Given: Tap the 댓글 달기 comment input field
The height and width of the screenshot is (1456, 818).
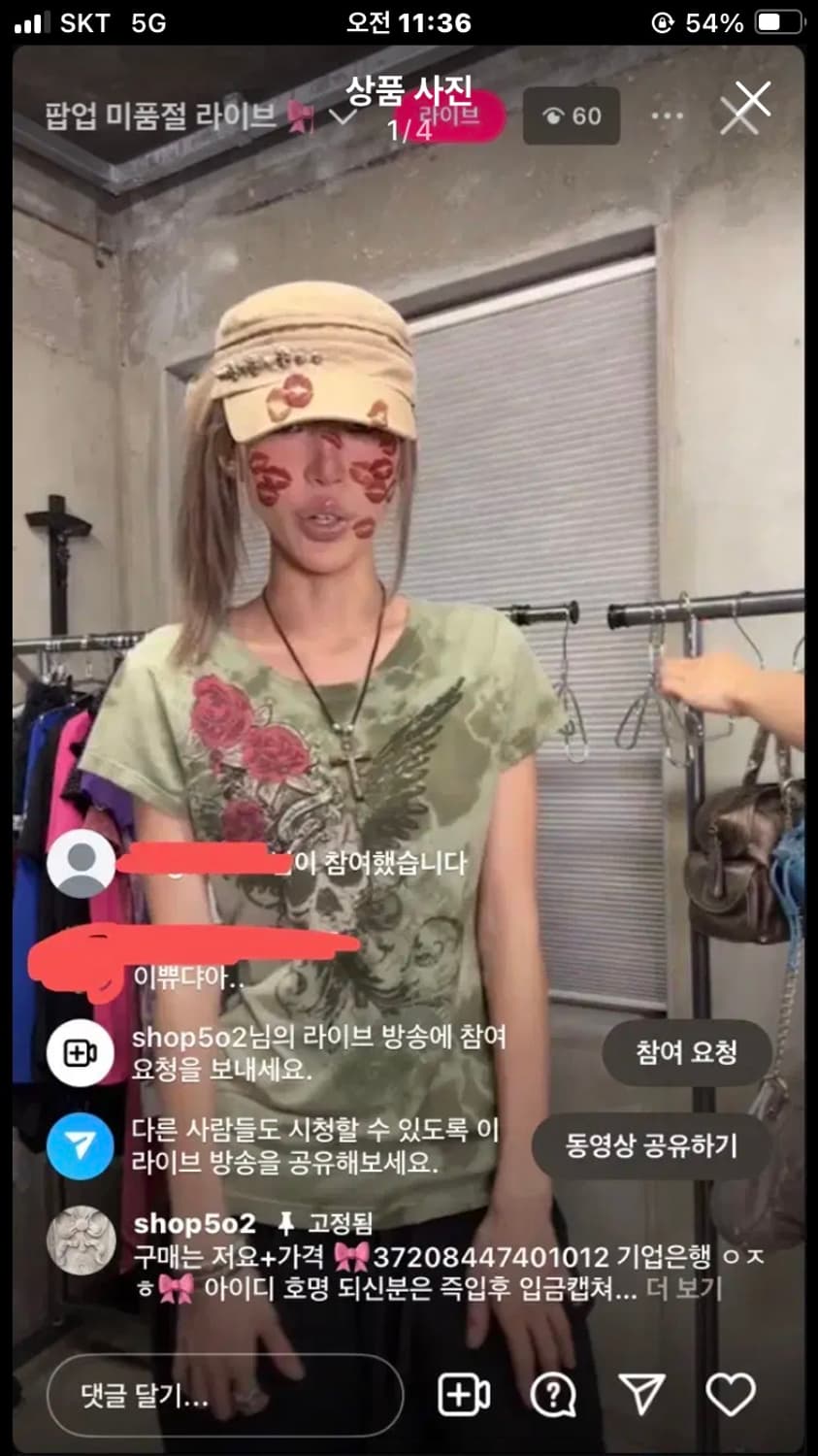Looking at the screenshot, I should [223, 1394].
